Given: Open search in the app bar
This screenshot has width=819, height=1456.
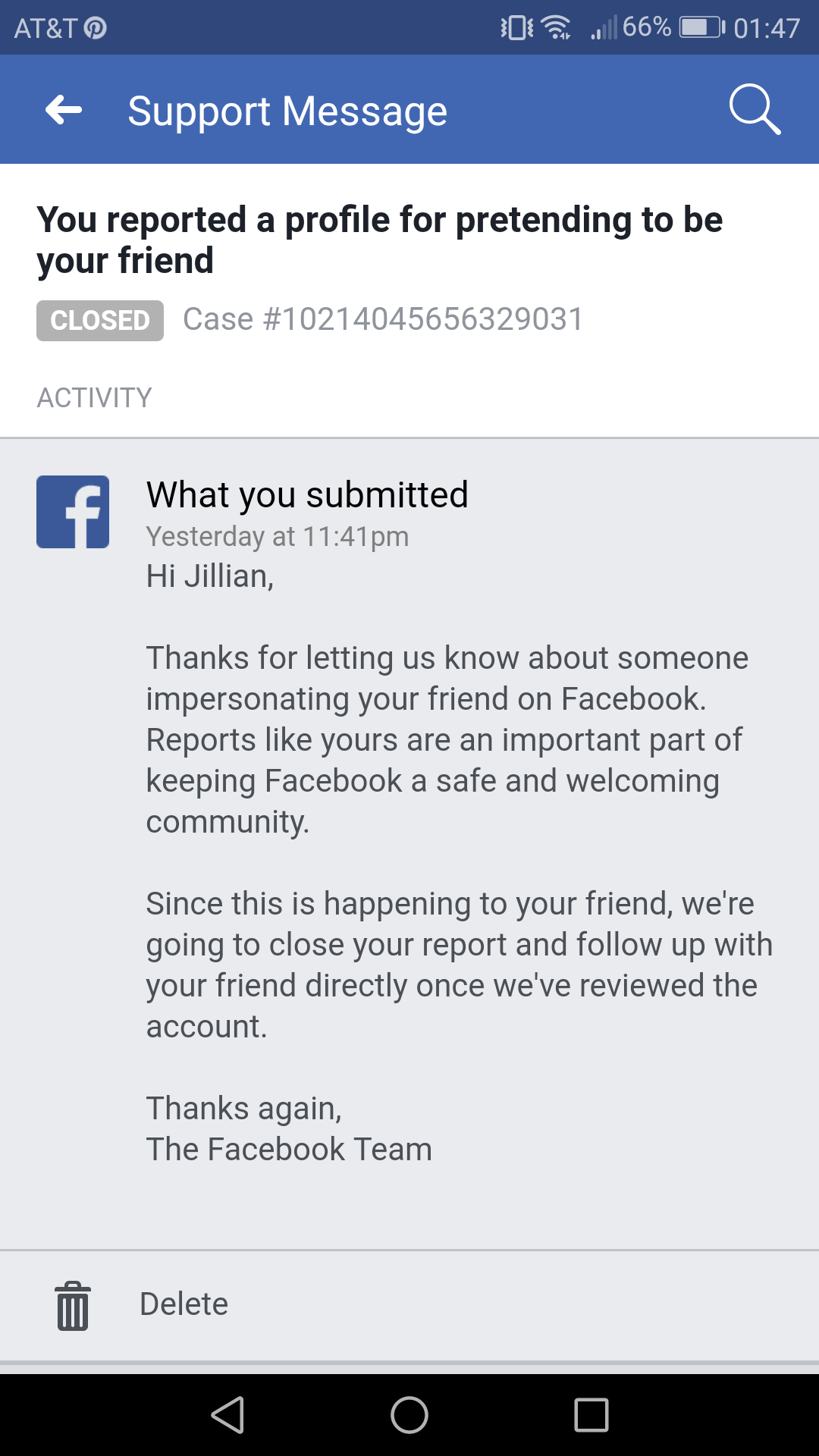Looking at the screenshot, I should 754,111.
